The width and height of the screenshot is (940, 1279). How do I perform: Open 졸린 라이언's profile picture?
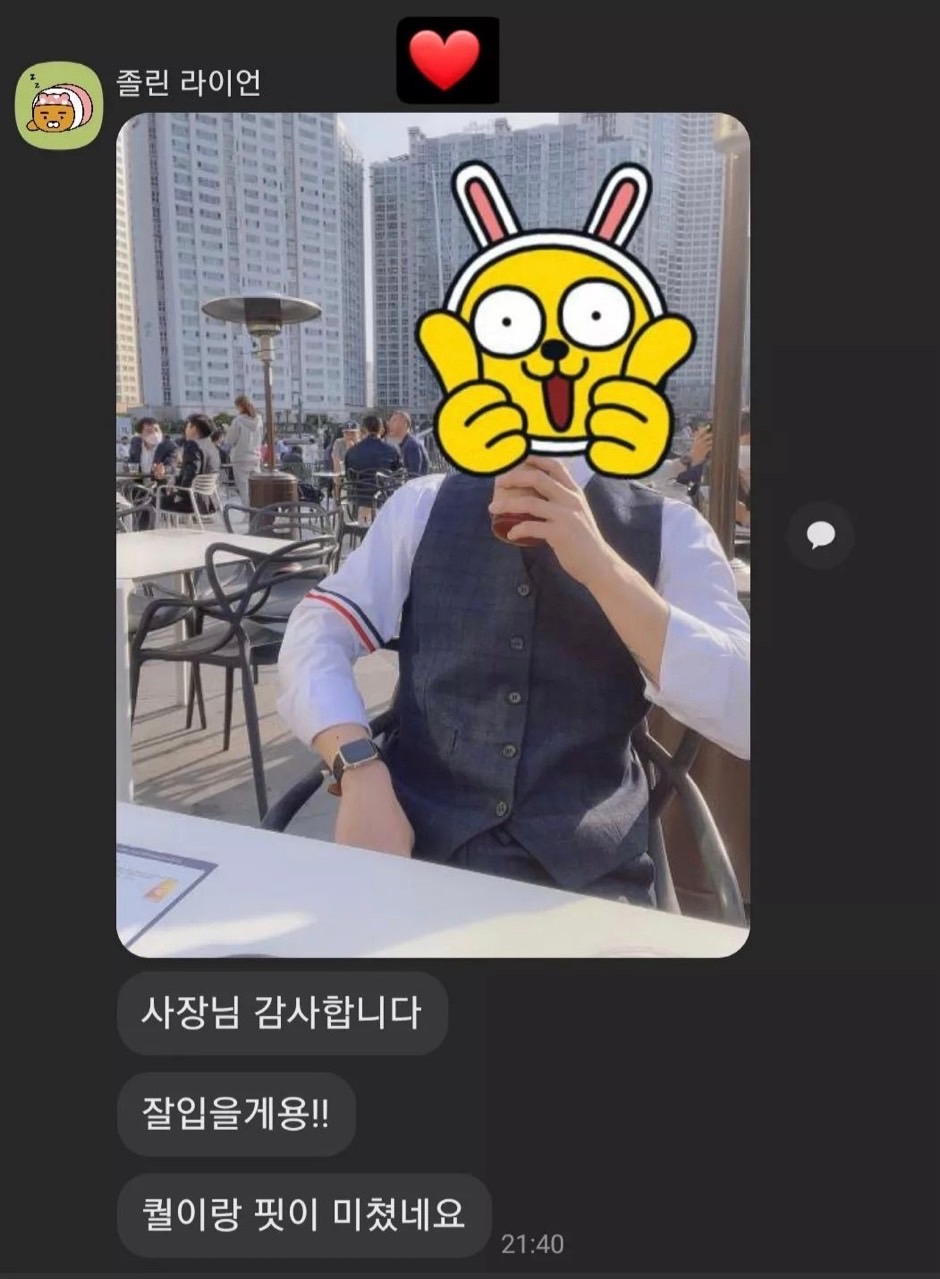[x=58, y=105]
